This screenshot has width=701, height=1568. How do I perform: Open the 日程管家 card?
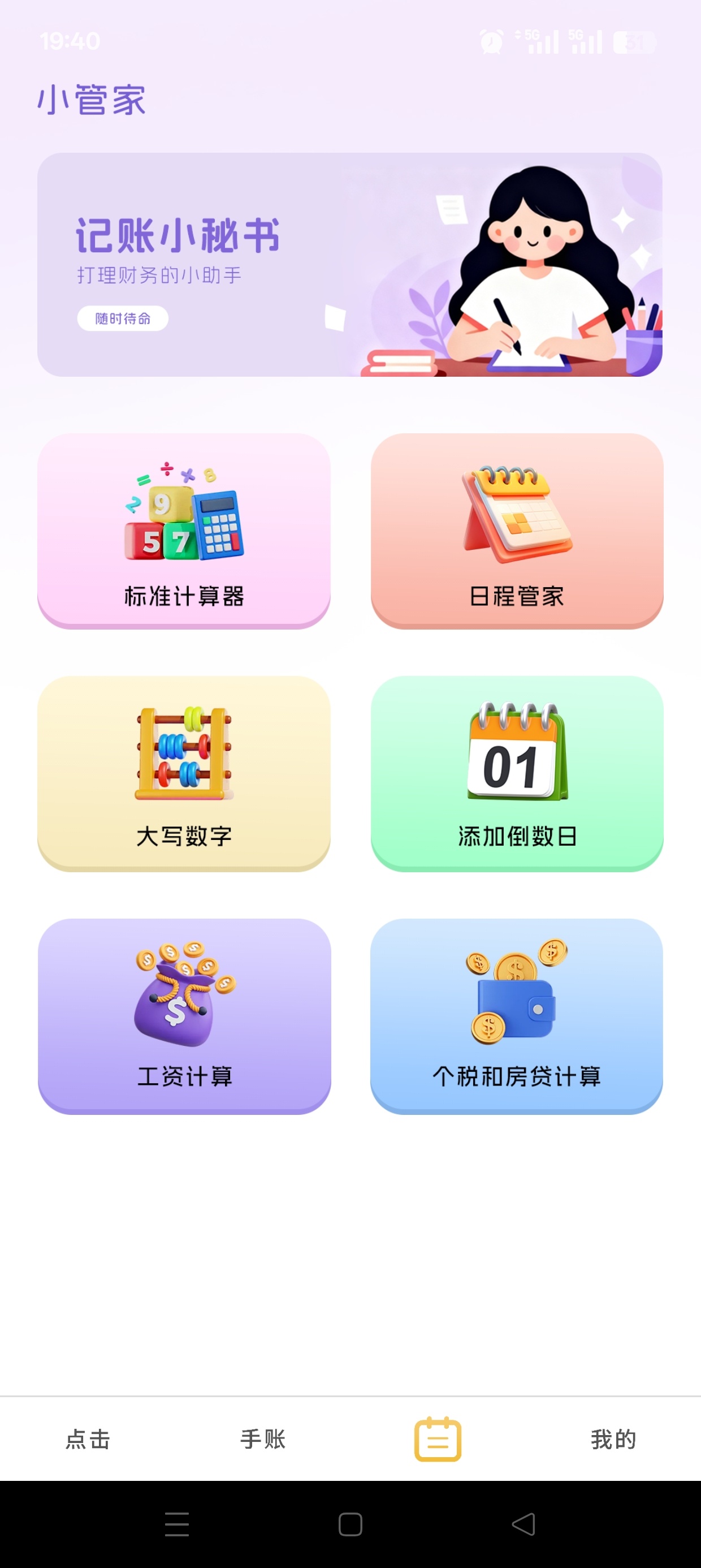click(517, 531)
